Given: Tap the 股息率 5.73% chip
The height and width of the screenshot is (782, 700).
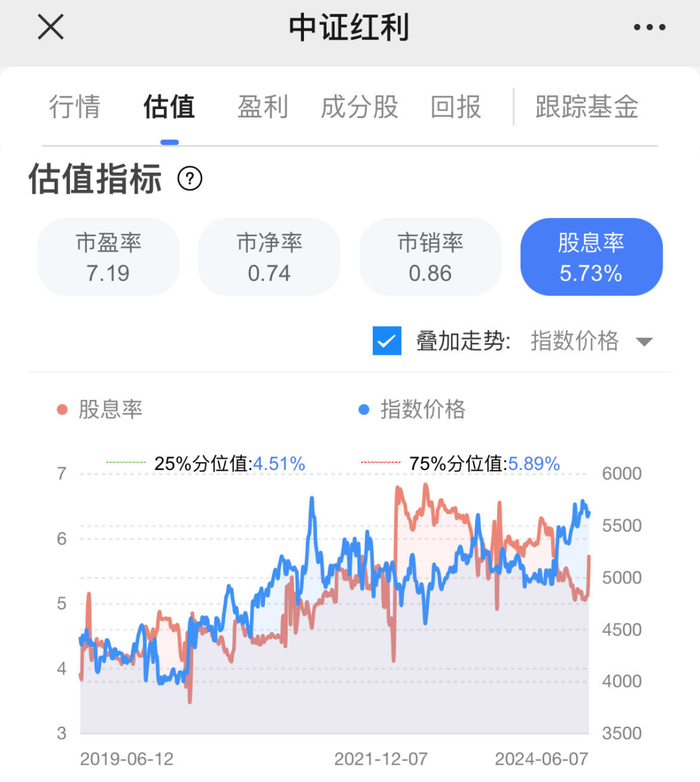Looking at the screenshot, I should coord(591,257).
